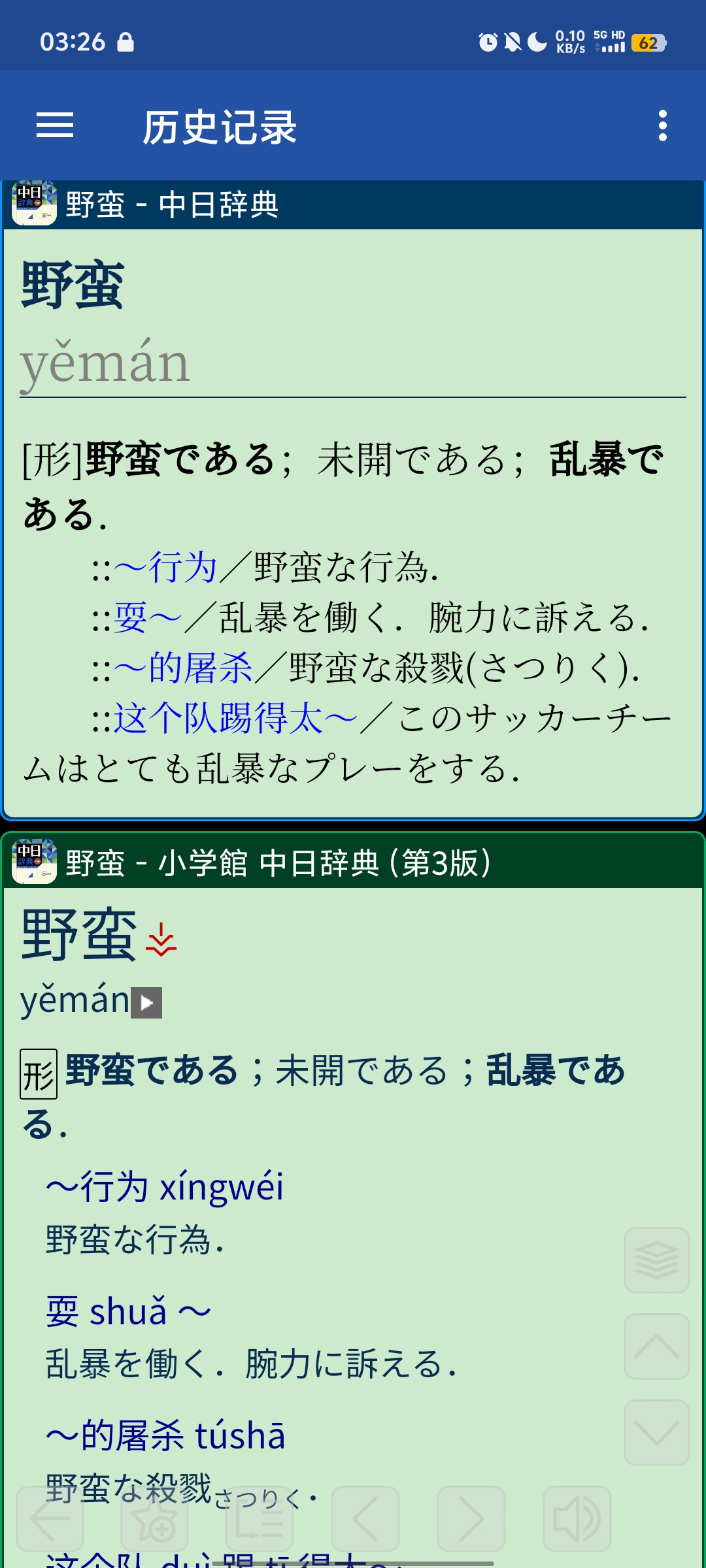Screen dimensions: 706x1568
Task: Open the 这个队踢得太～ example link
Action: point(235,719)
